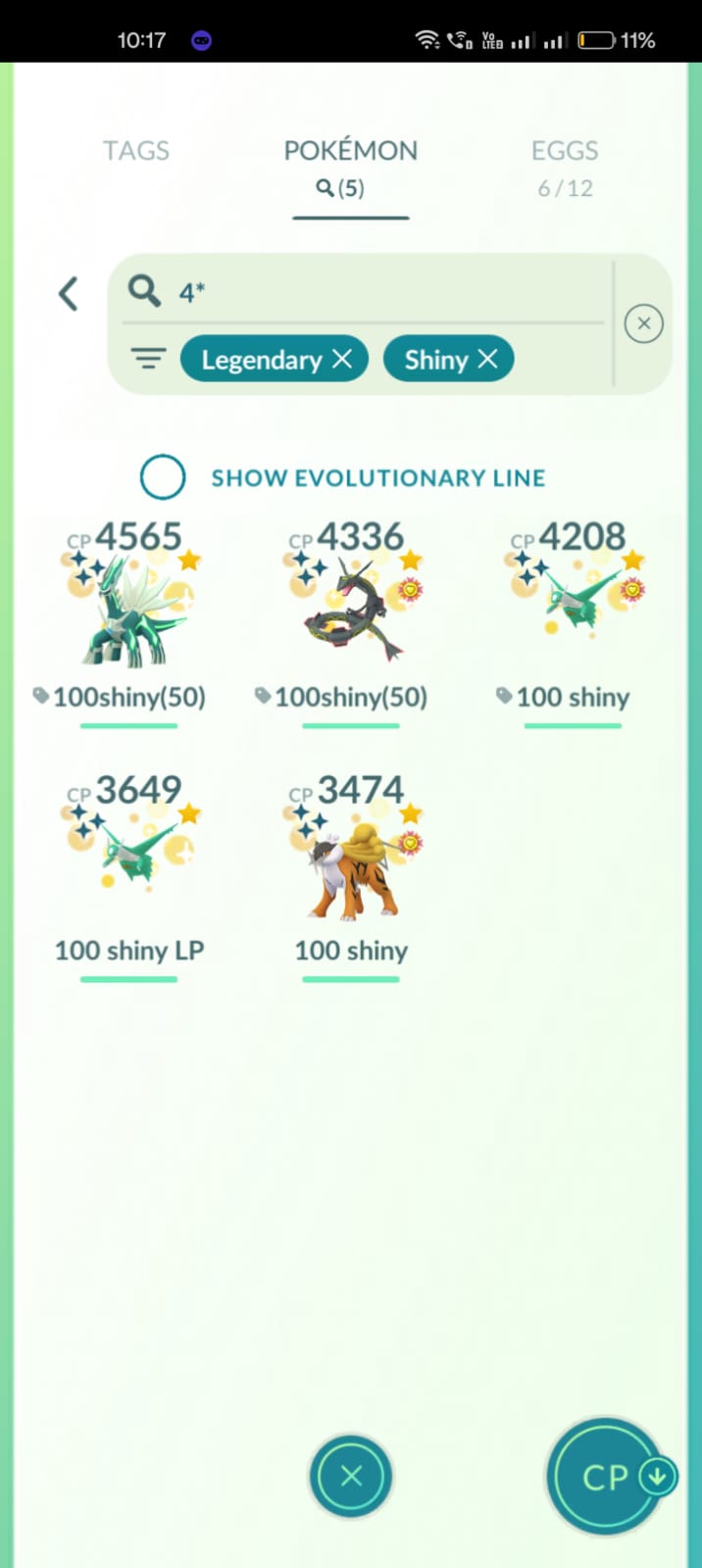Go back using the left arrow
The height and width of the screenshot is (1568, 702).
tap(68, 293)
